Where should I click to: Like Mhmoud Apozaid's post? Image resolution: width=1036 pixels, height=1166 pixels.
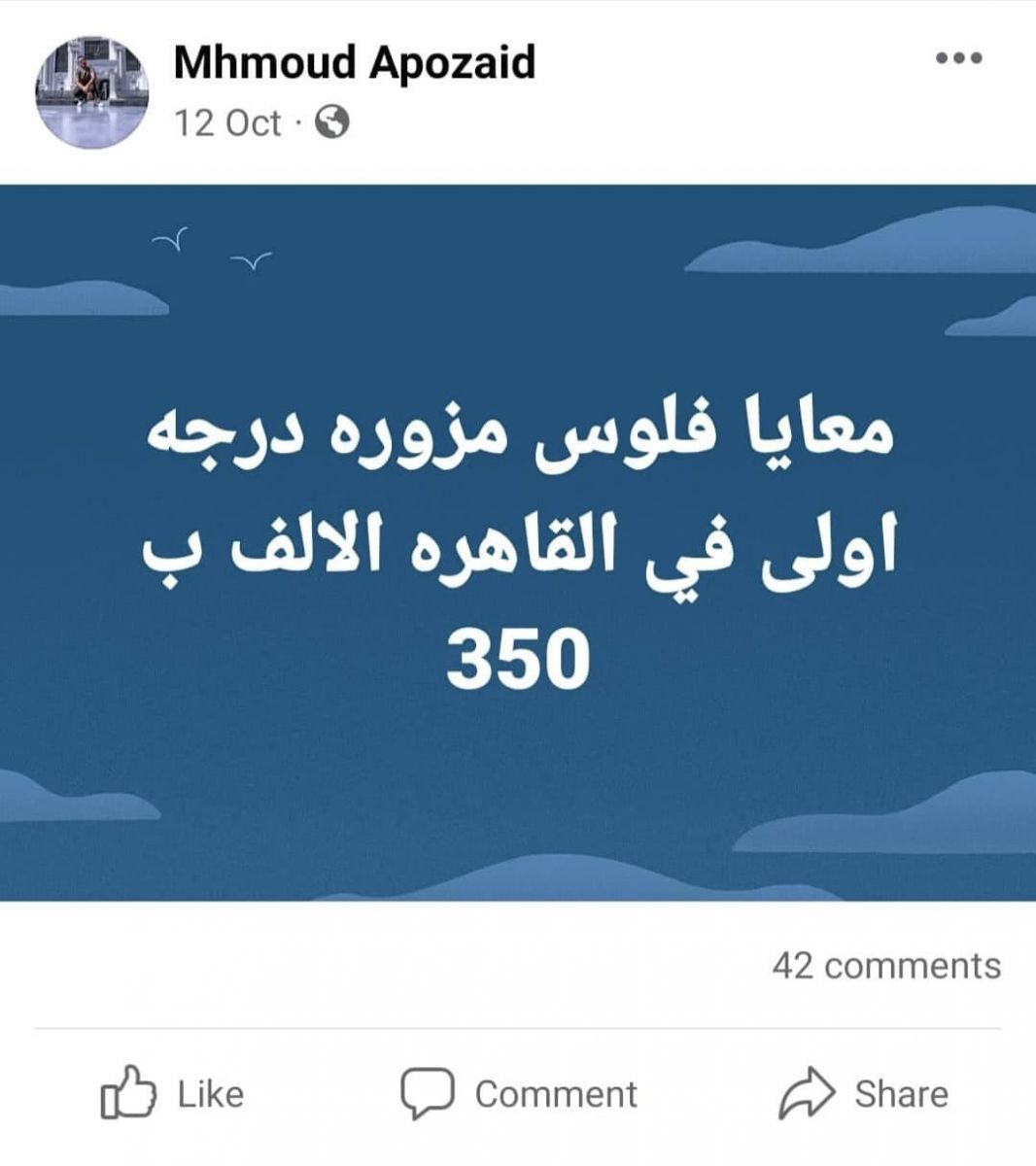pyautogui.click(x=172, y=1094)
